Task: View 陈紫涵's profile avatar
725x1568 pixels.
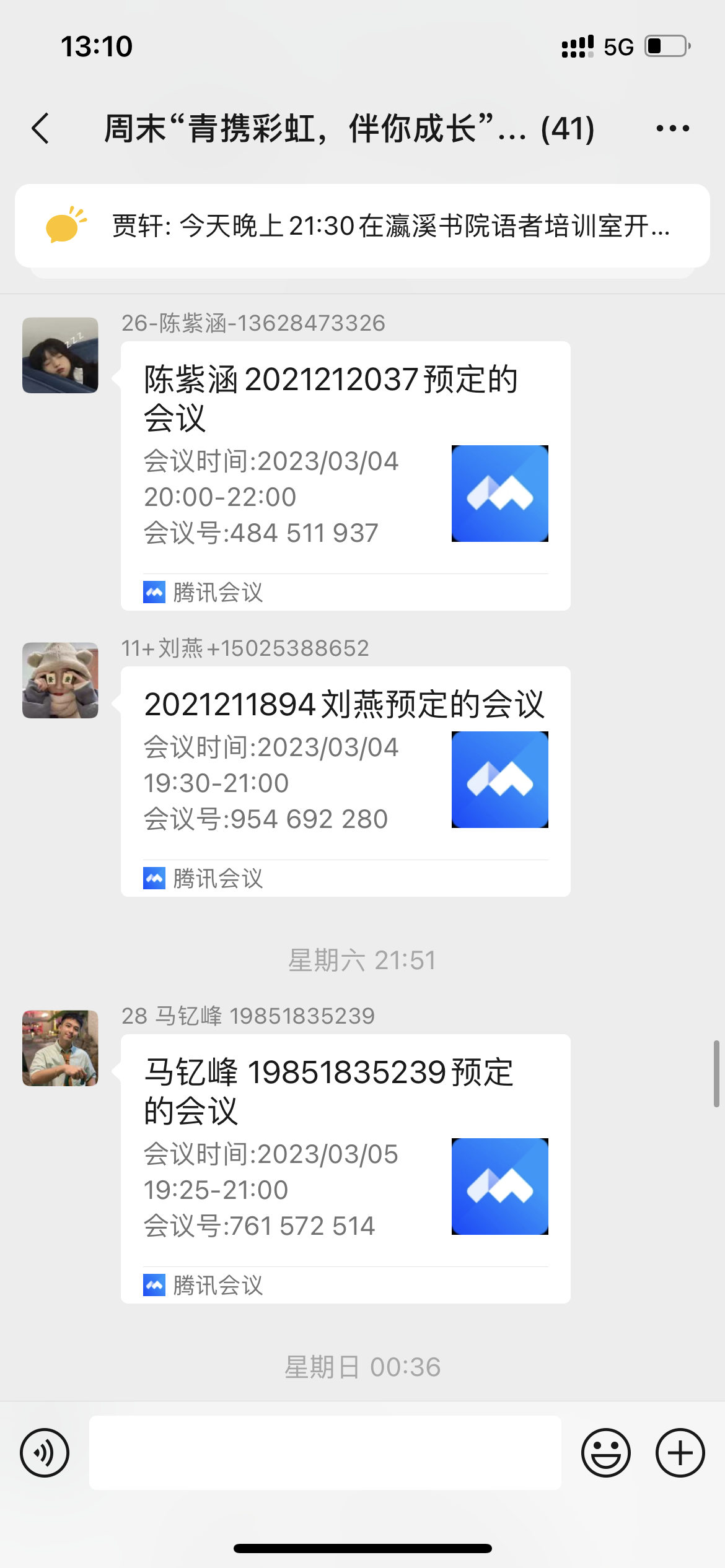Action: click(x=60, y=355)
